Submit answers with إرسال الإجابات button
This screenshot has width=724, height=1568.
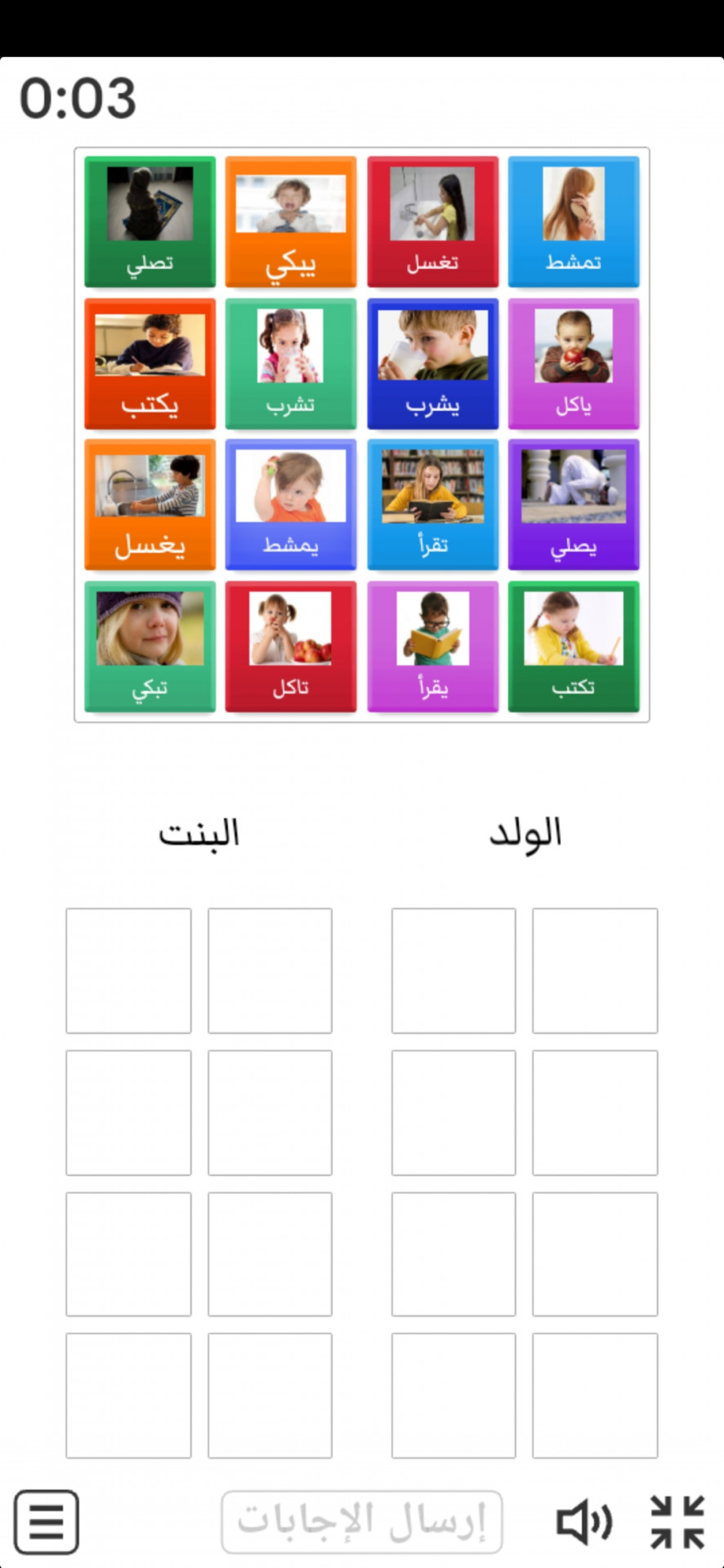click(361, 1522)
